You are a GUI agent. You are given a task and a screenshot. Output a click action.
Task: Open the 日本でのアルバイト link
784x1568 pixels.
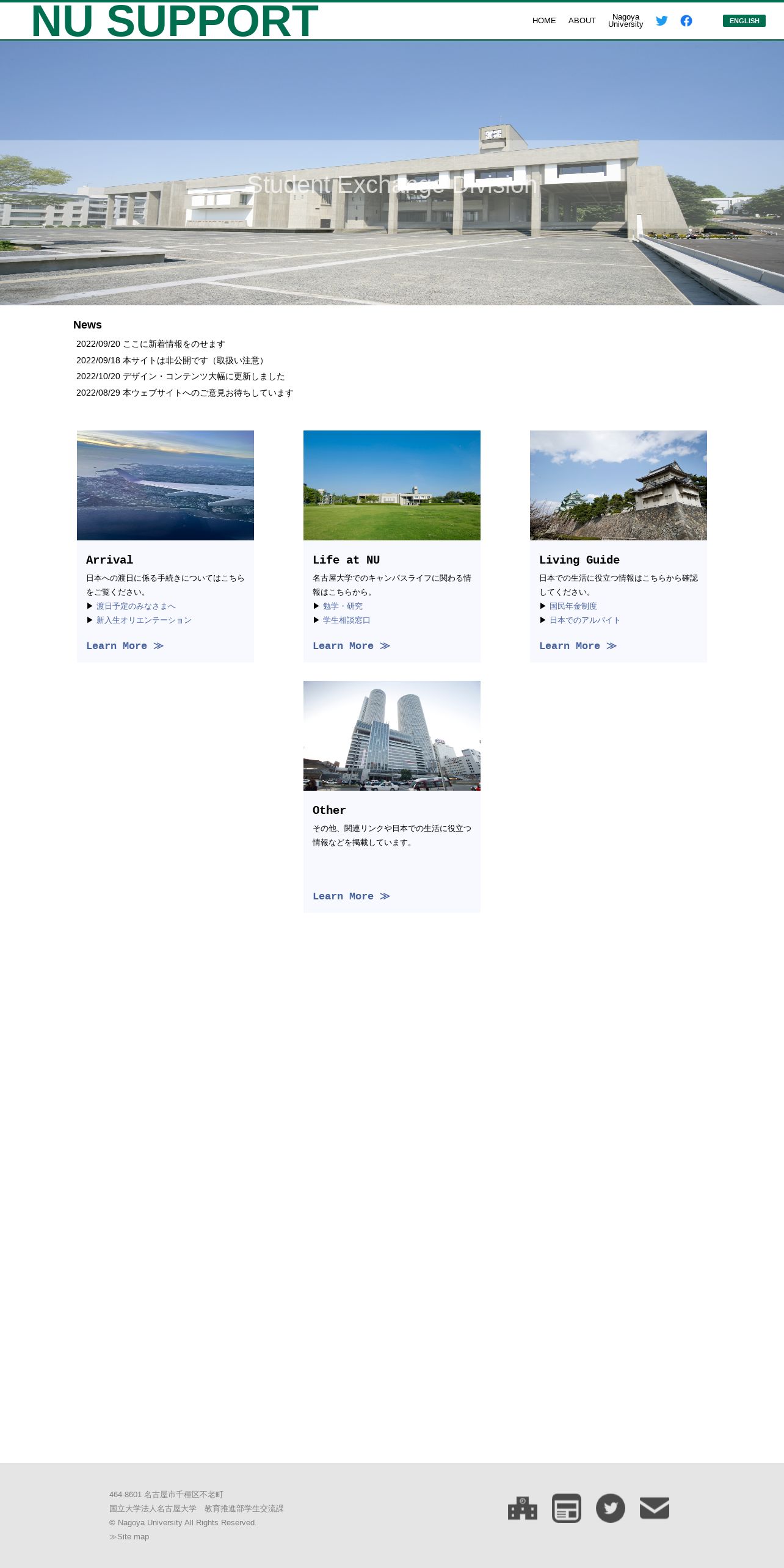click(584, 620)
